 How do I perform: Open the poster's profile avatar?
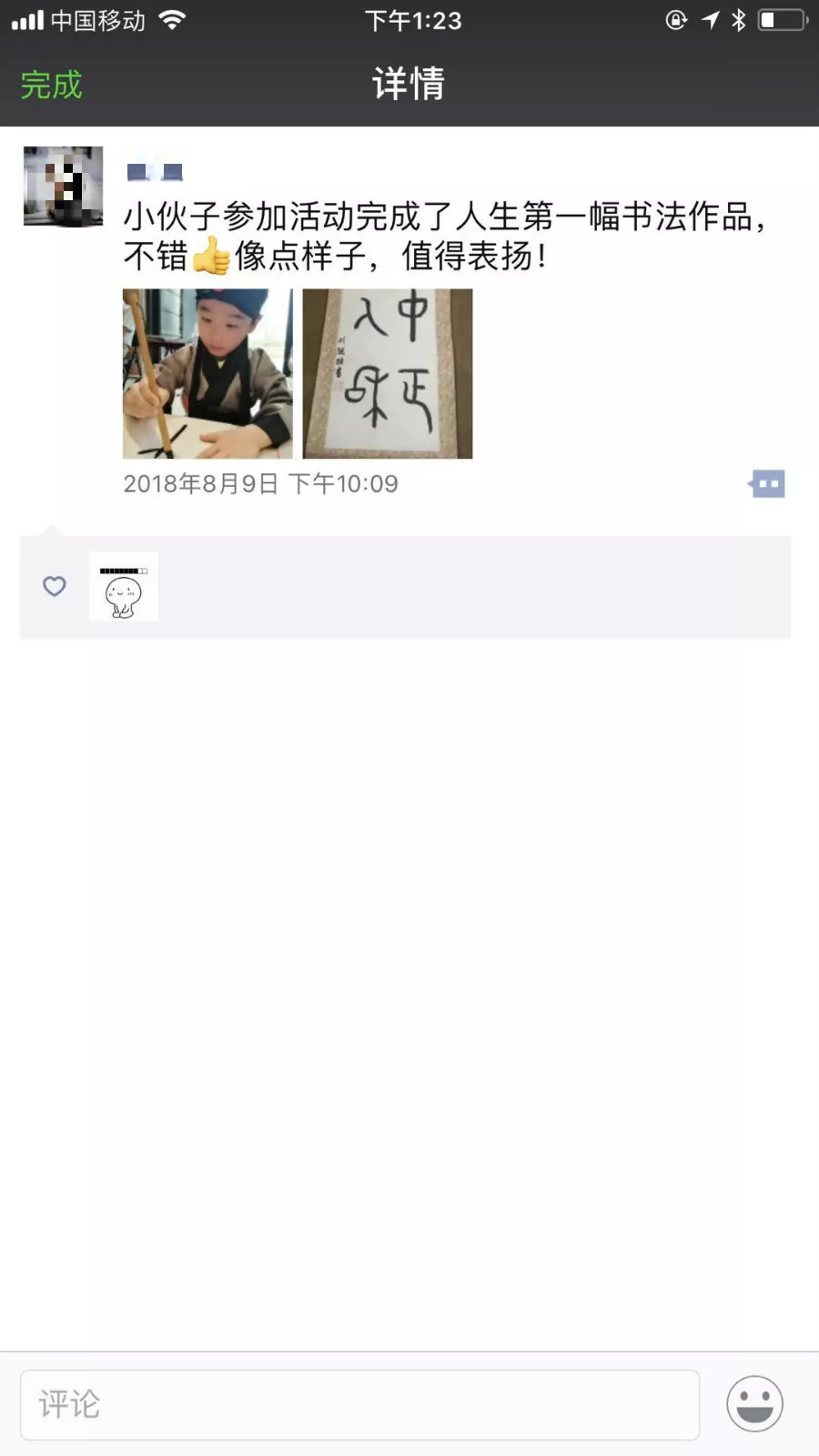tap(63, 187)
